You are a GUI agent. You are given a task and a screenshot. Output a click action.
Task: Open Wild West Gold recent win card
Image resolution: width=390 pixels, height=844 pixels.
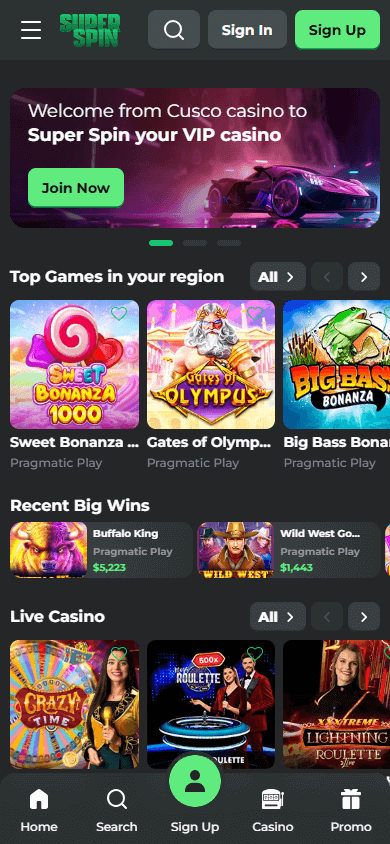(289, 550)
